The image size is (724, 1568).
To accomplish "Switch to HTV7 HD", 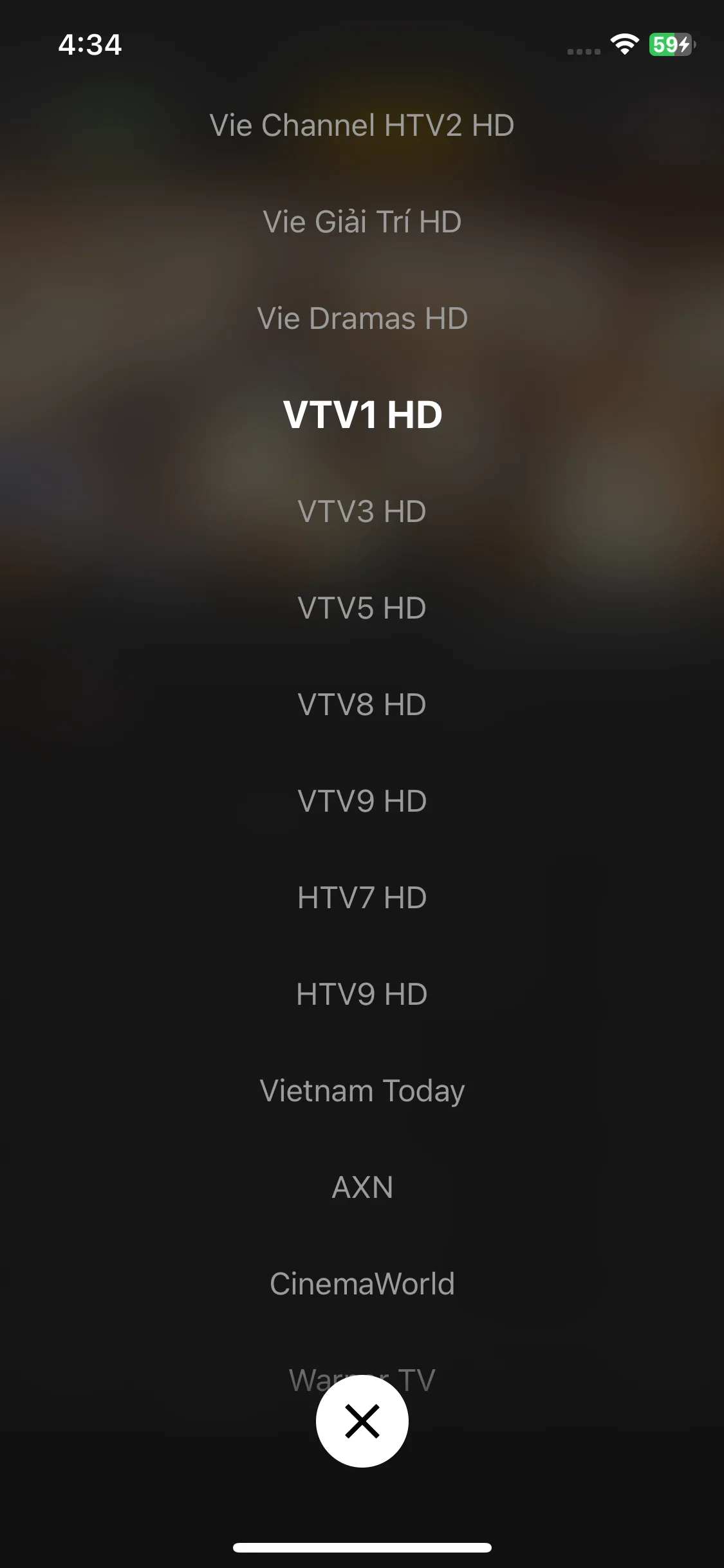I will 362,897.
